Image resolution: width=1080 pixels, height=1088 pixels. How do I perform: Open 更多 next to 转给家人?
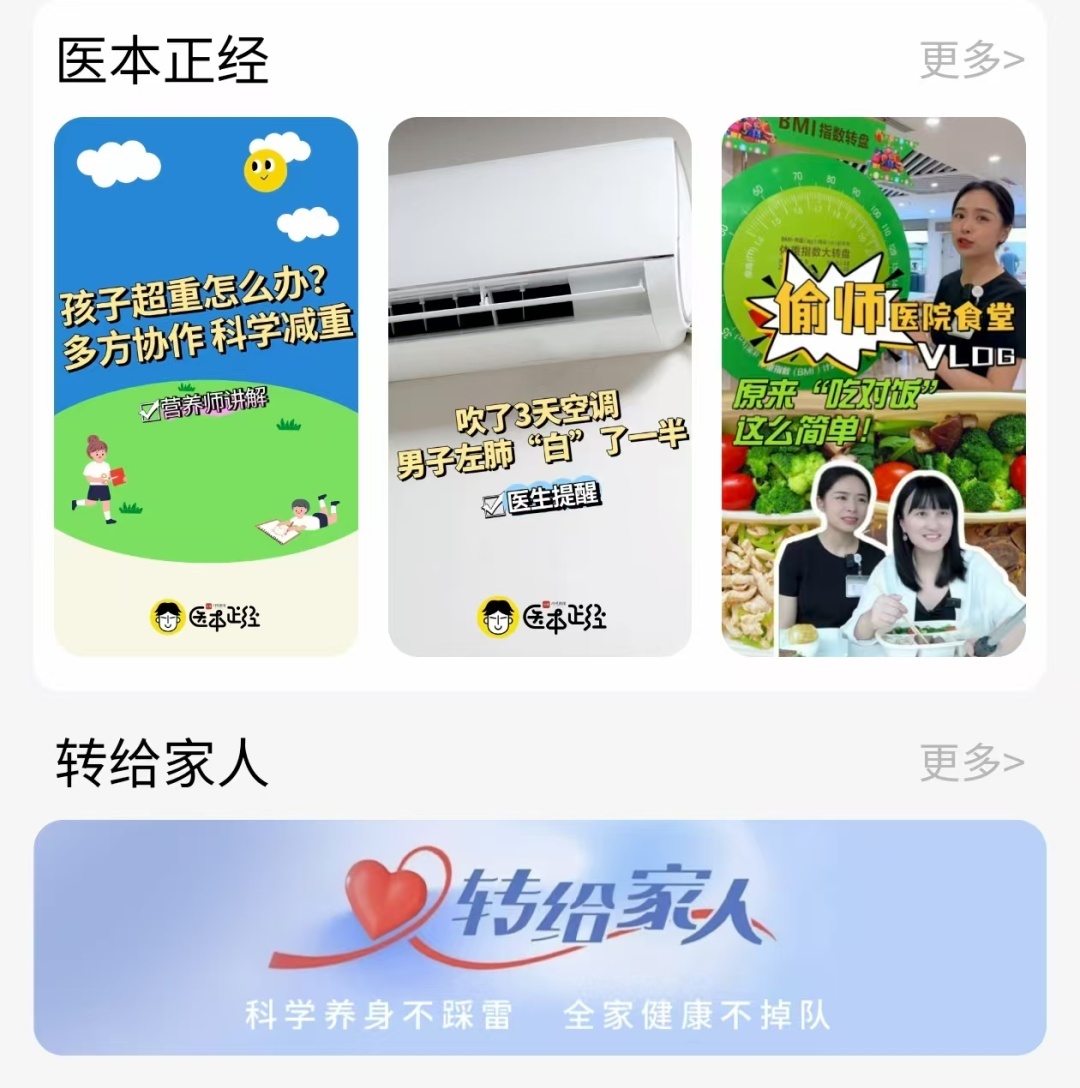click(971, 763)
